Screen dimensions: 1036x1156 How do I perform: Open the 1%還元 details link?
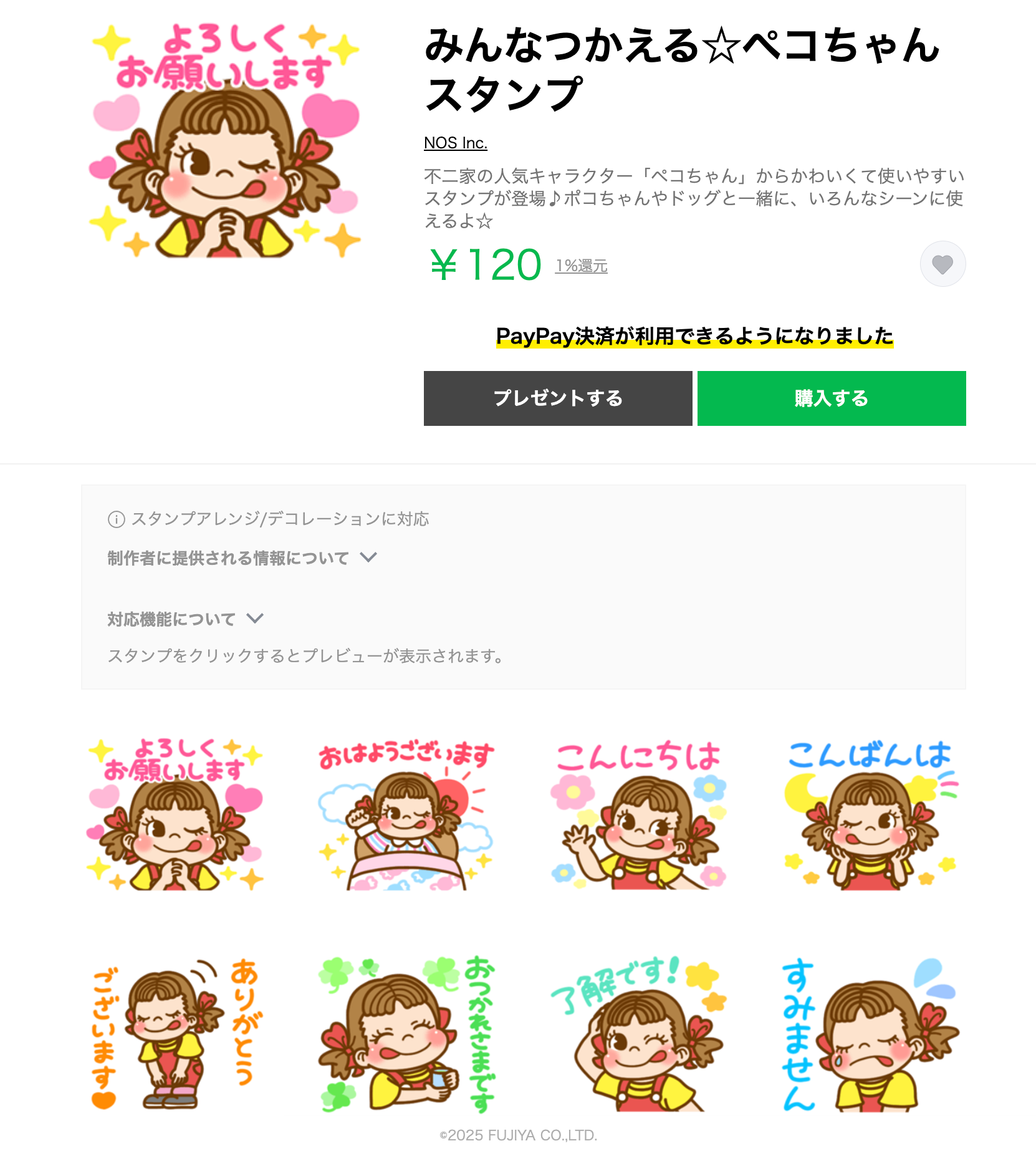pyautogui.click(x=582, y=266)
